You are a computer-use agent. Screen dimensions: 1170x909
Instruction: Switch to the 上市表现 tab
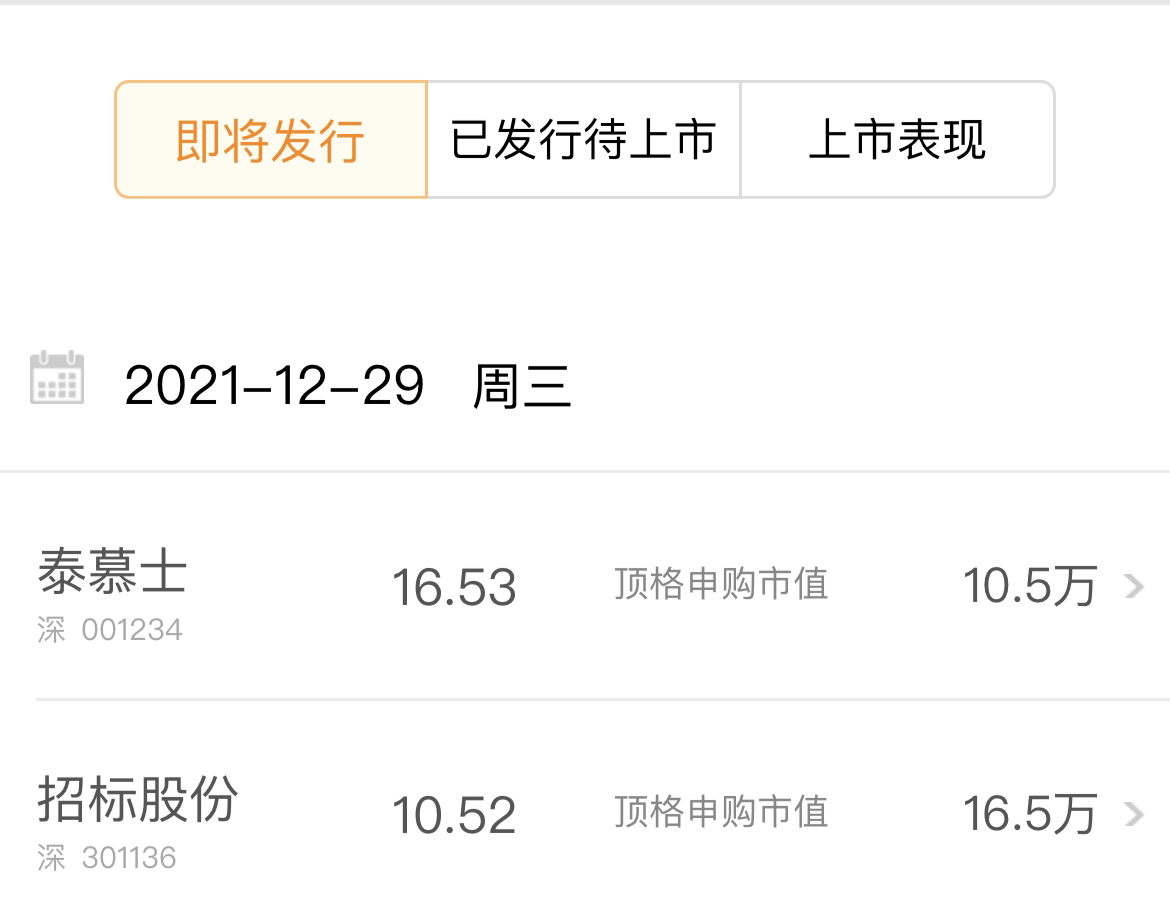pyautogui.click(x=897, y=140)
